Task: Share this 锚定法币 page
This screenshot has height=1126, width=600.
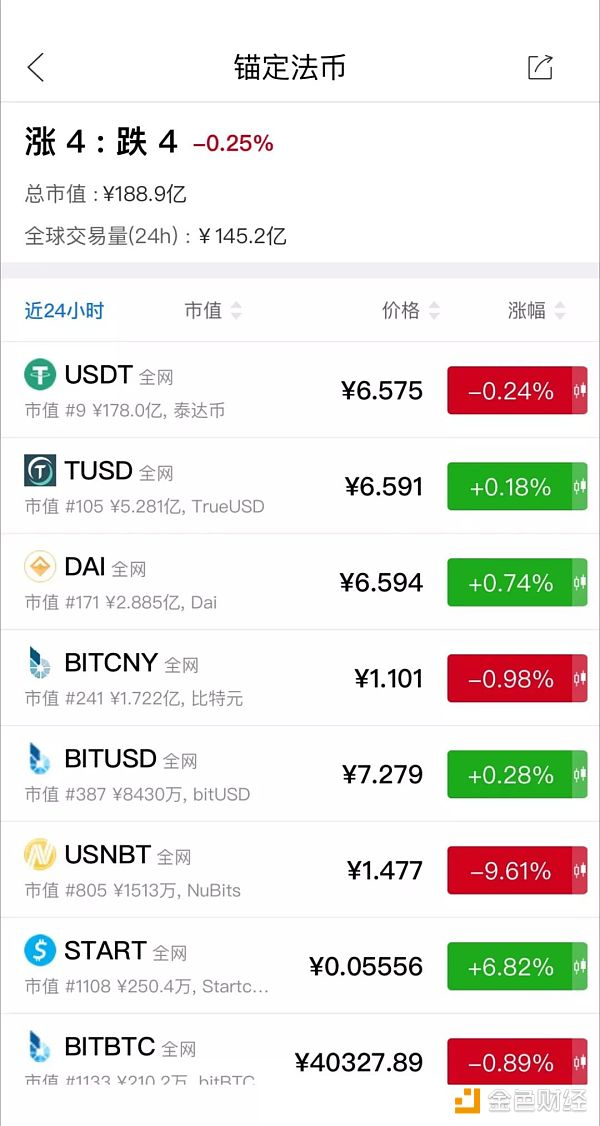Action: (x=540, y=67)
